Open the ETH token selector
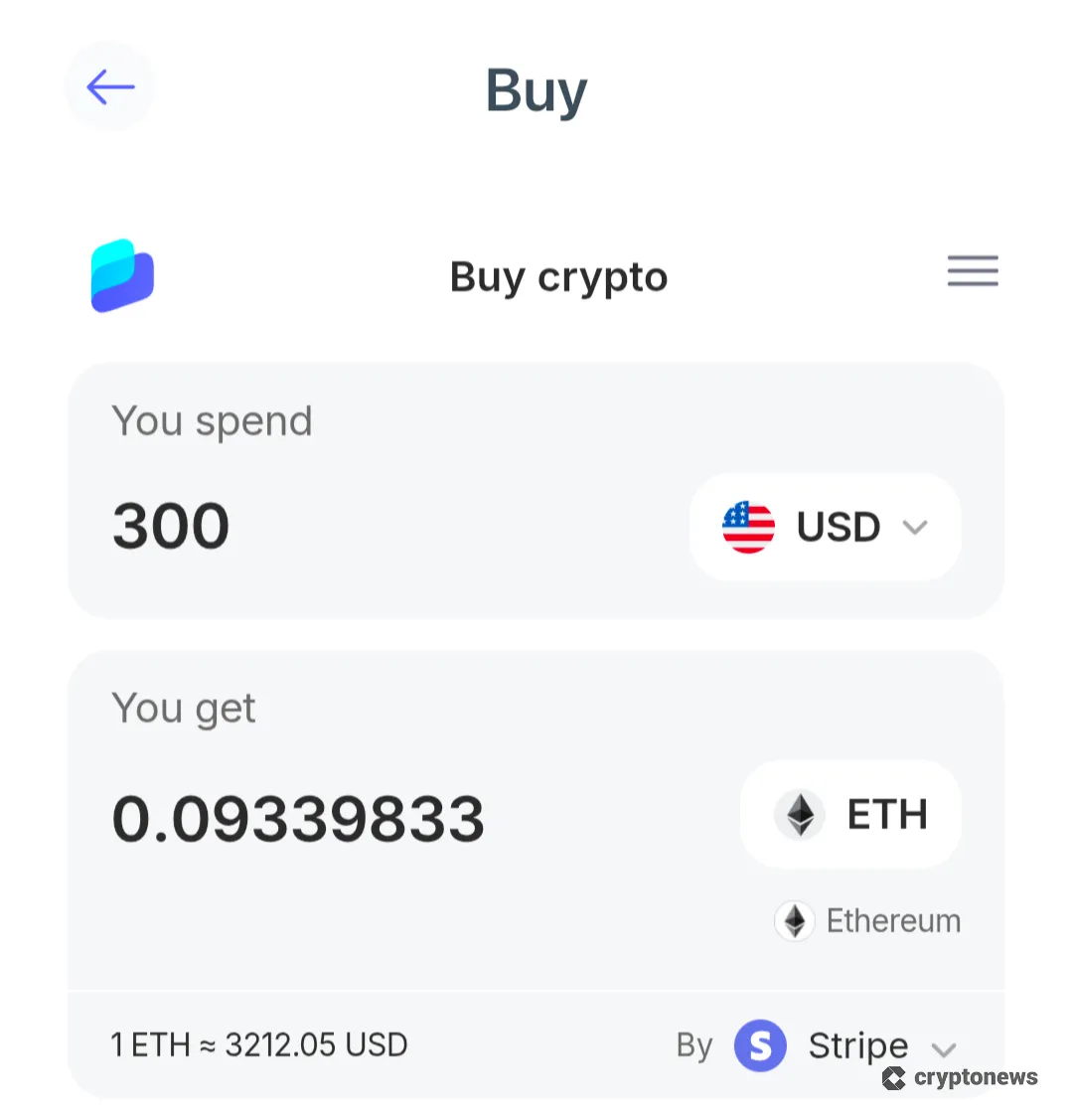The image size is (1073, 1120). point(850,814)
